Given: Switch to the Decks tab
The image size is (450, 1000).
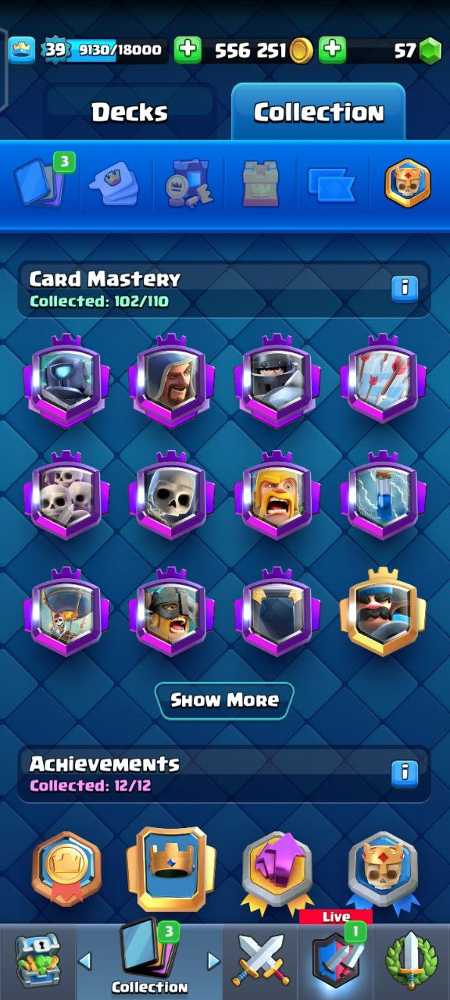Looking at the screenshot, I should pyautogui.click(x=129, y=112).
